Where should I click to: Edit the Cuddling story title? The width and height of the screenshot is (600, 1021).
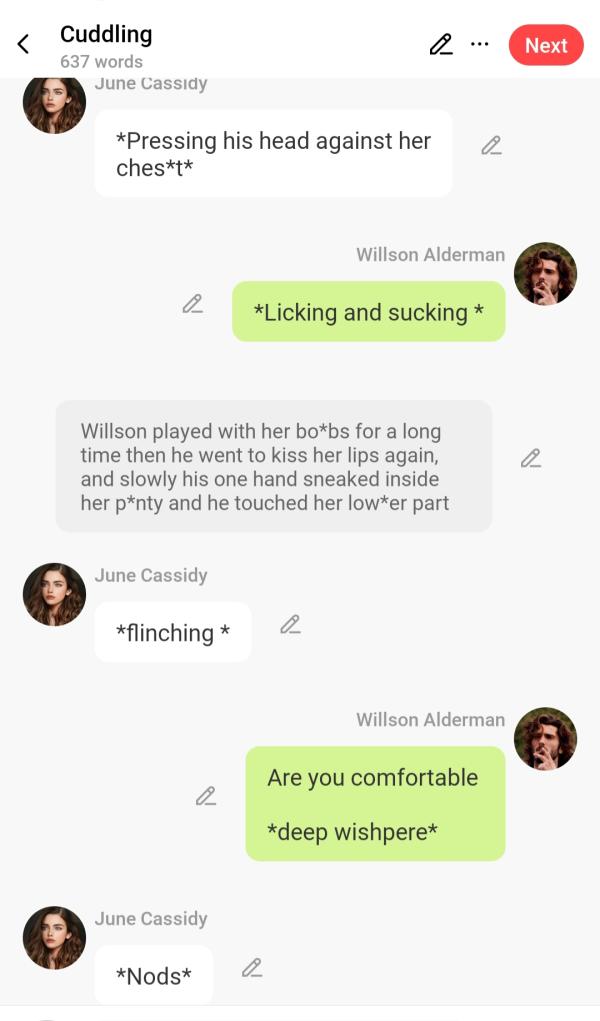[x=440, y=45]
